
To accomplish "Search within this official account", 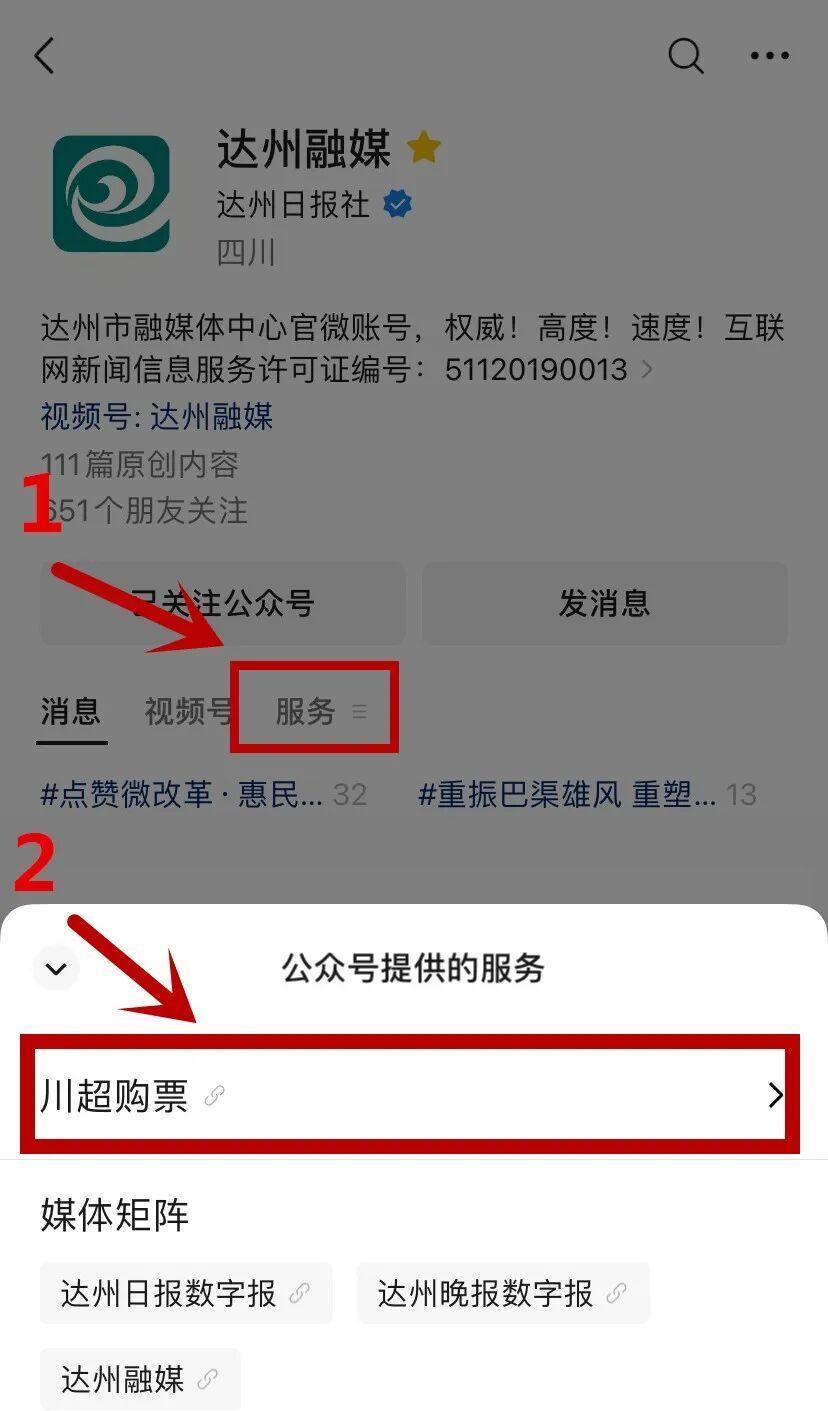I will [x=685, y=56].
